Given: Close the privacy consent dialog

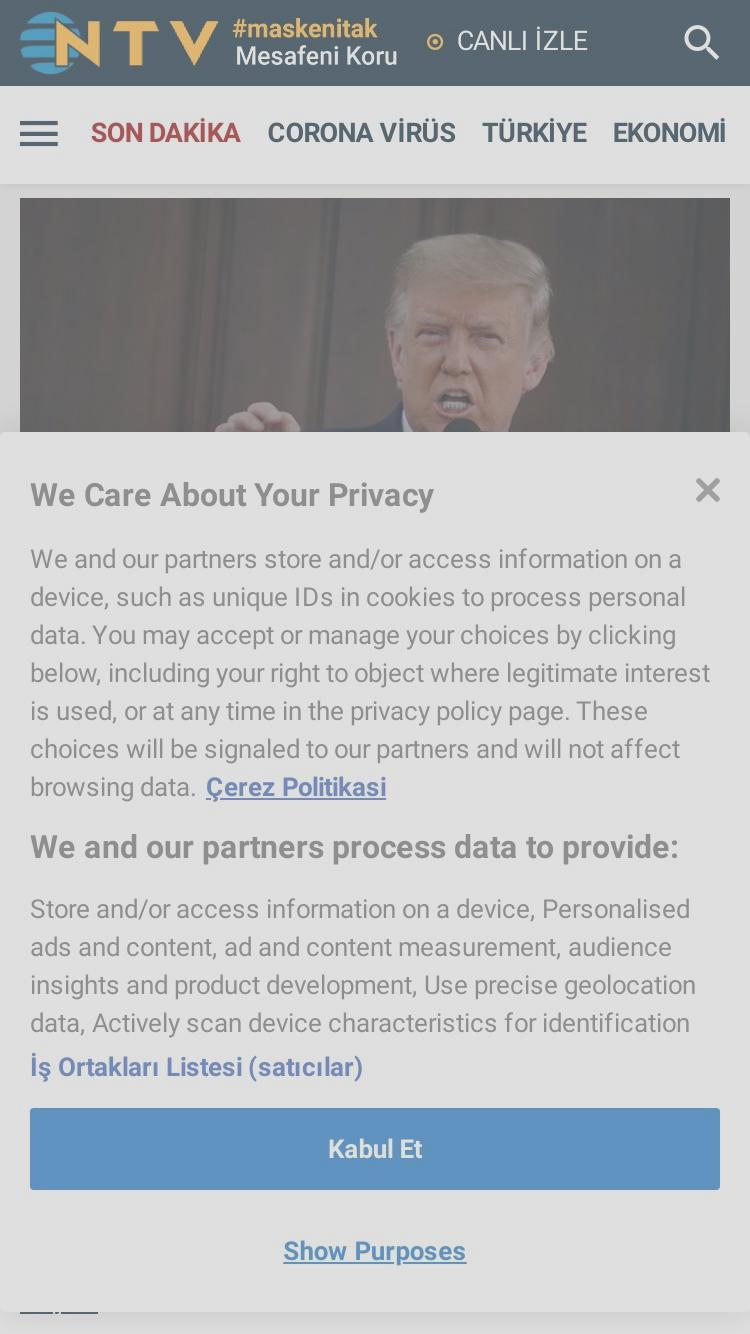Looking at the screenshot, I should (708, 490).
